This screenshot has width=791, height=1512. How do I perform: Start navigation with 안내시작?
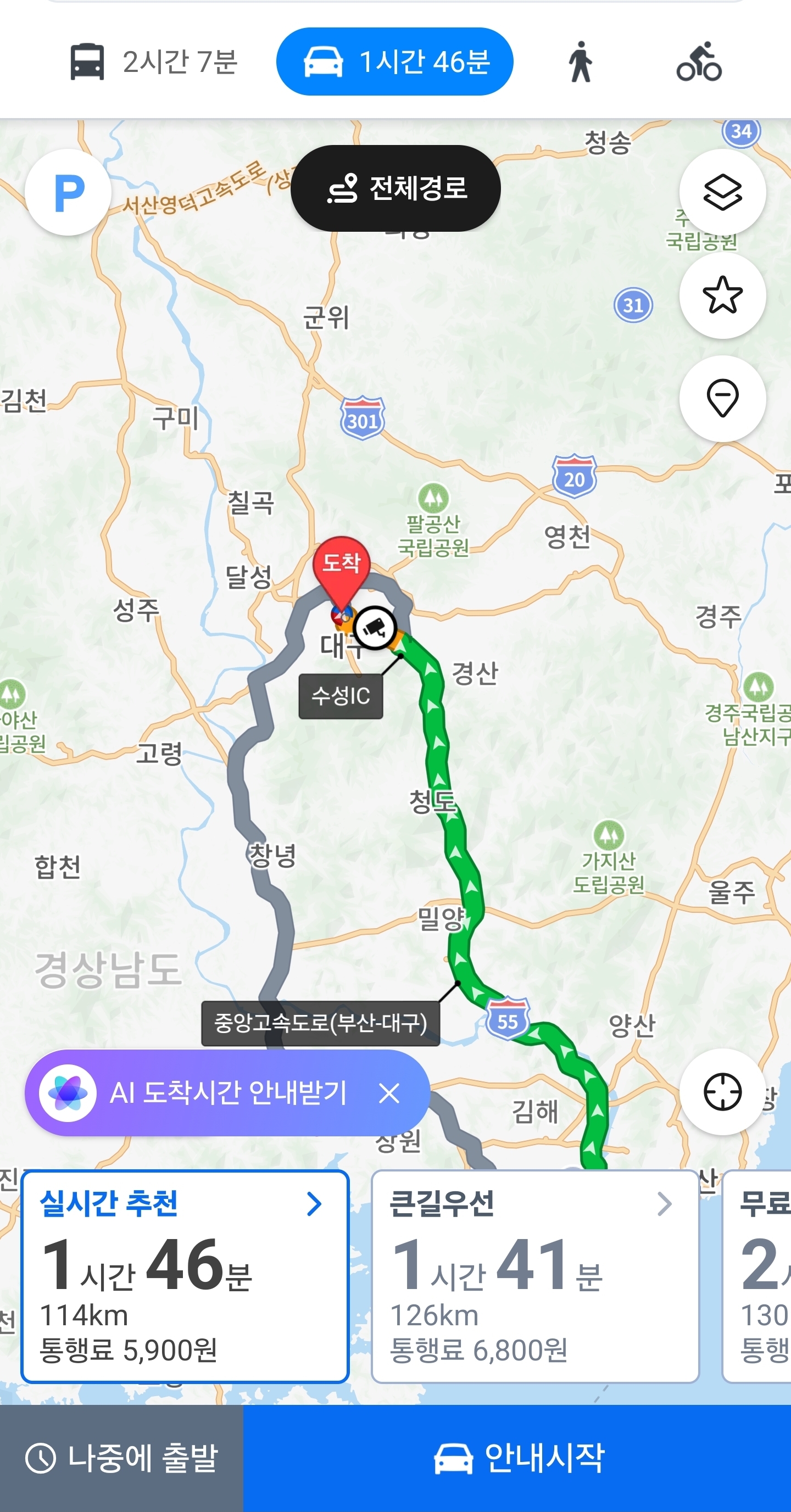517,1458
